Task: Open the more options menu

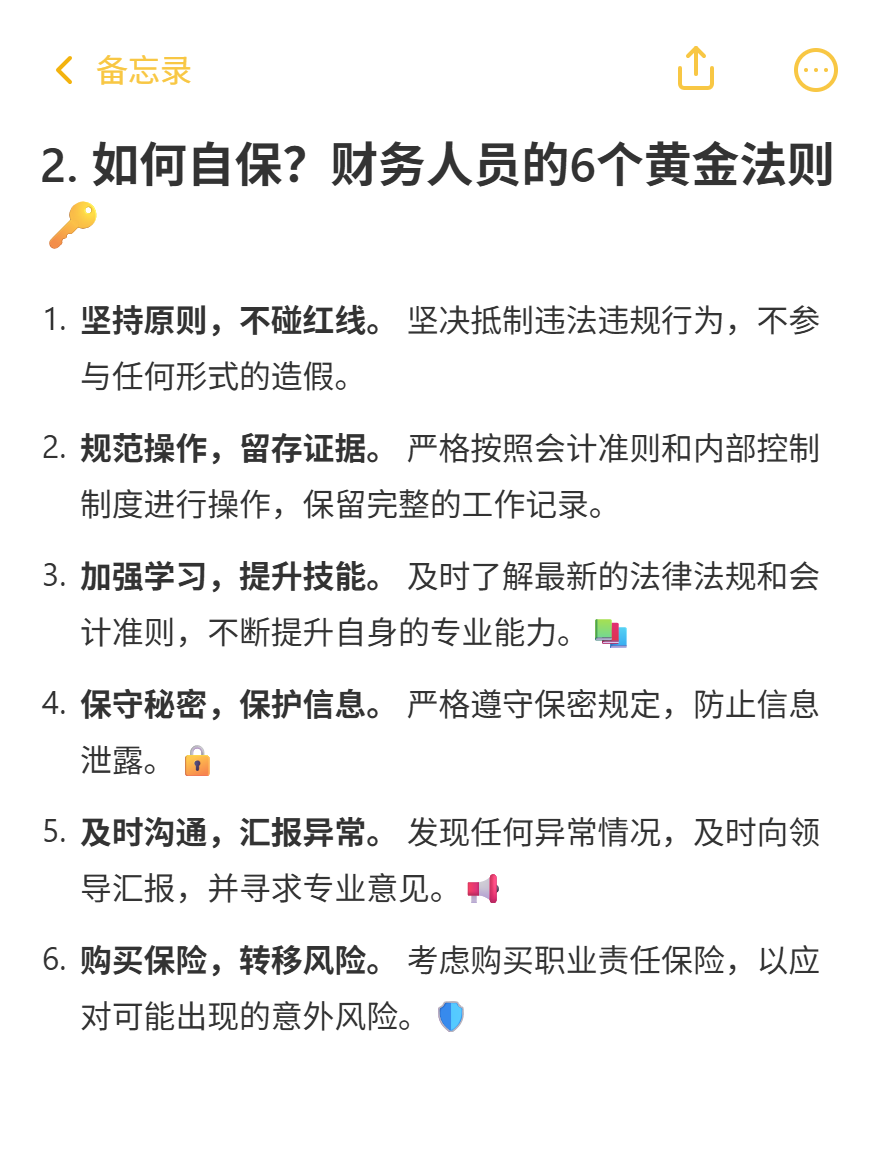Action: pyautogui.click(x=815, y=70)
